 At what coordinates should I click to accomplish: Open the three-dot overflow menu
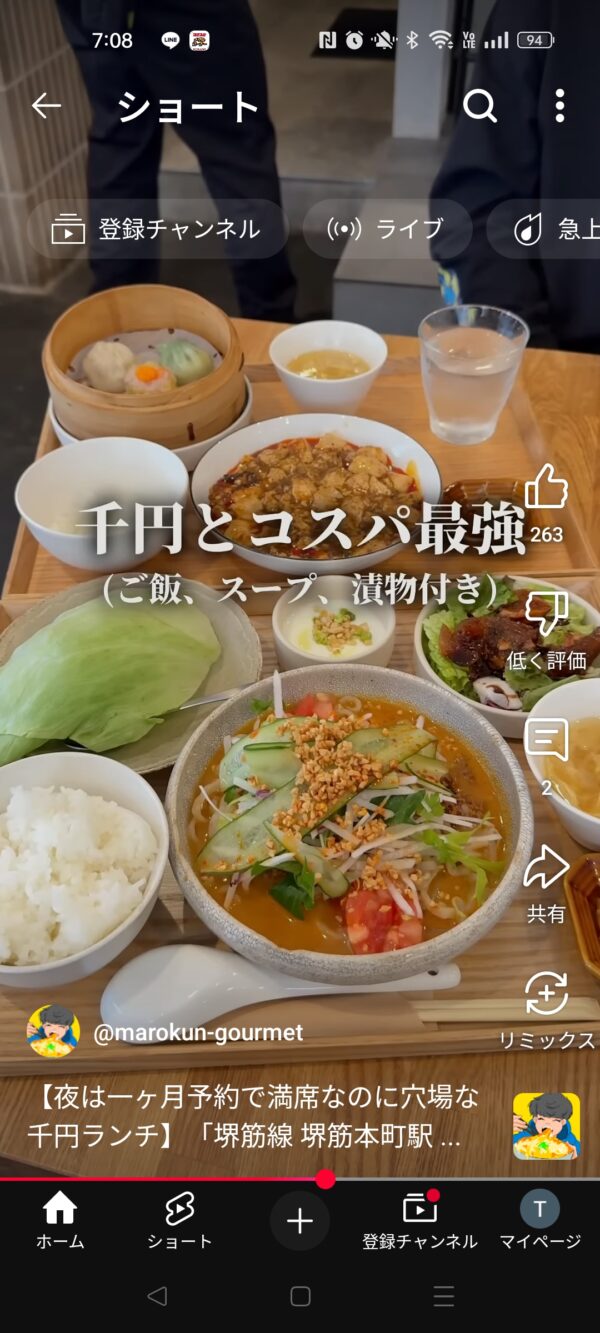559,105
